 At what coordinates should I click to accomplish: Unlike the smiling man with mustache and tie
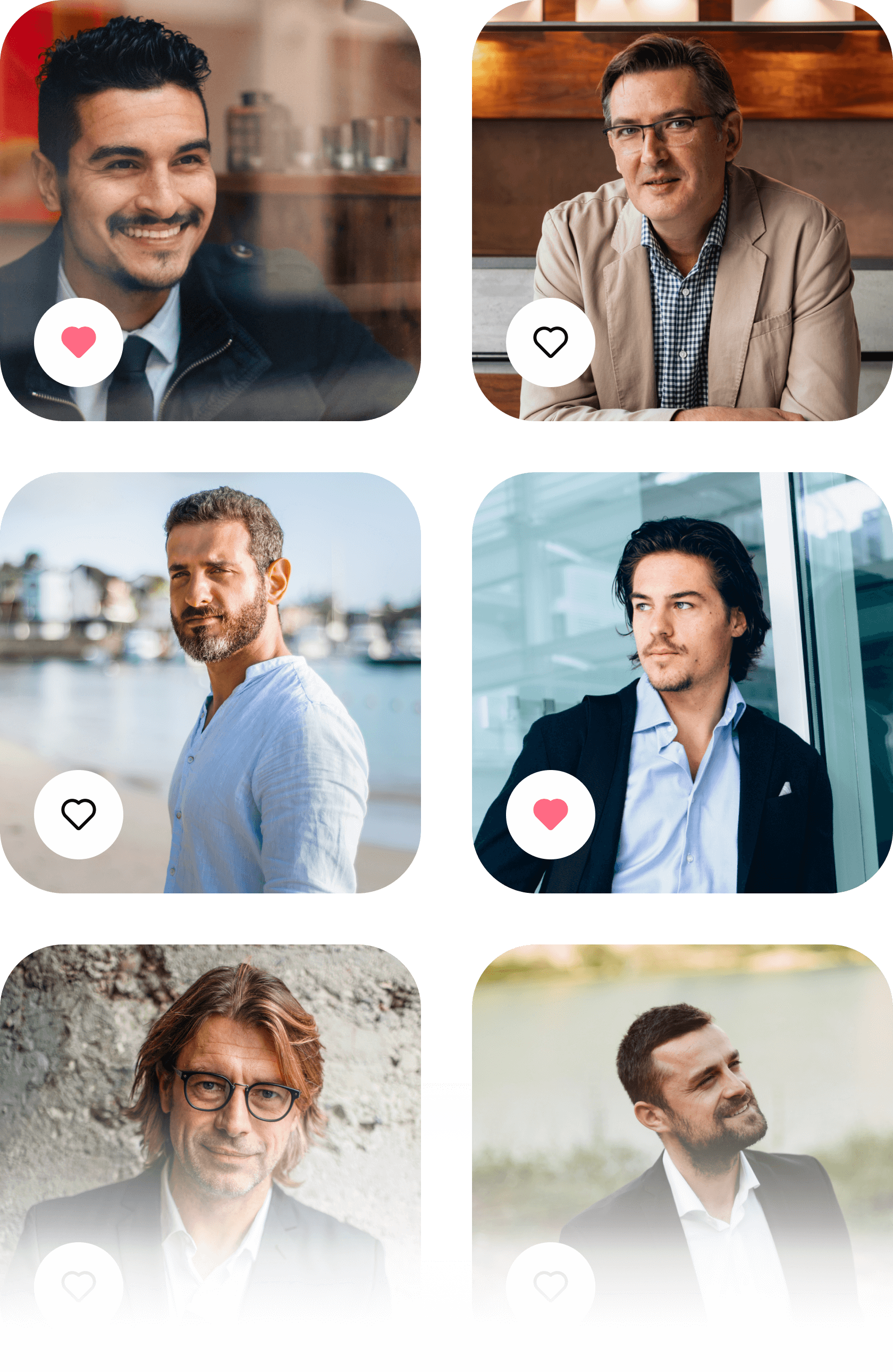[x=78, y=342]
